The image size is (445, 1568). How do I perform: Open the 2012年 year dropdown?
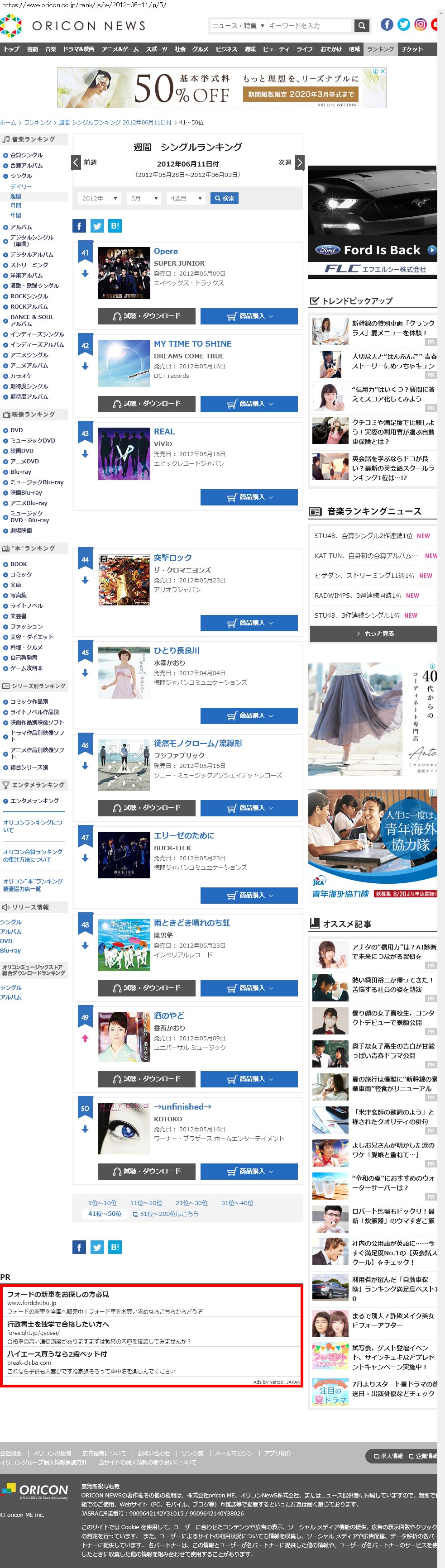pyautogui.click(x=99, y=199)
